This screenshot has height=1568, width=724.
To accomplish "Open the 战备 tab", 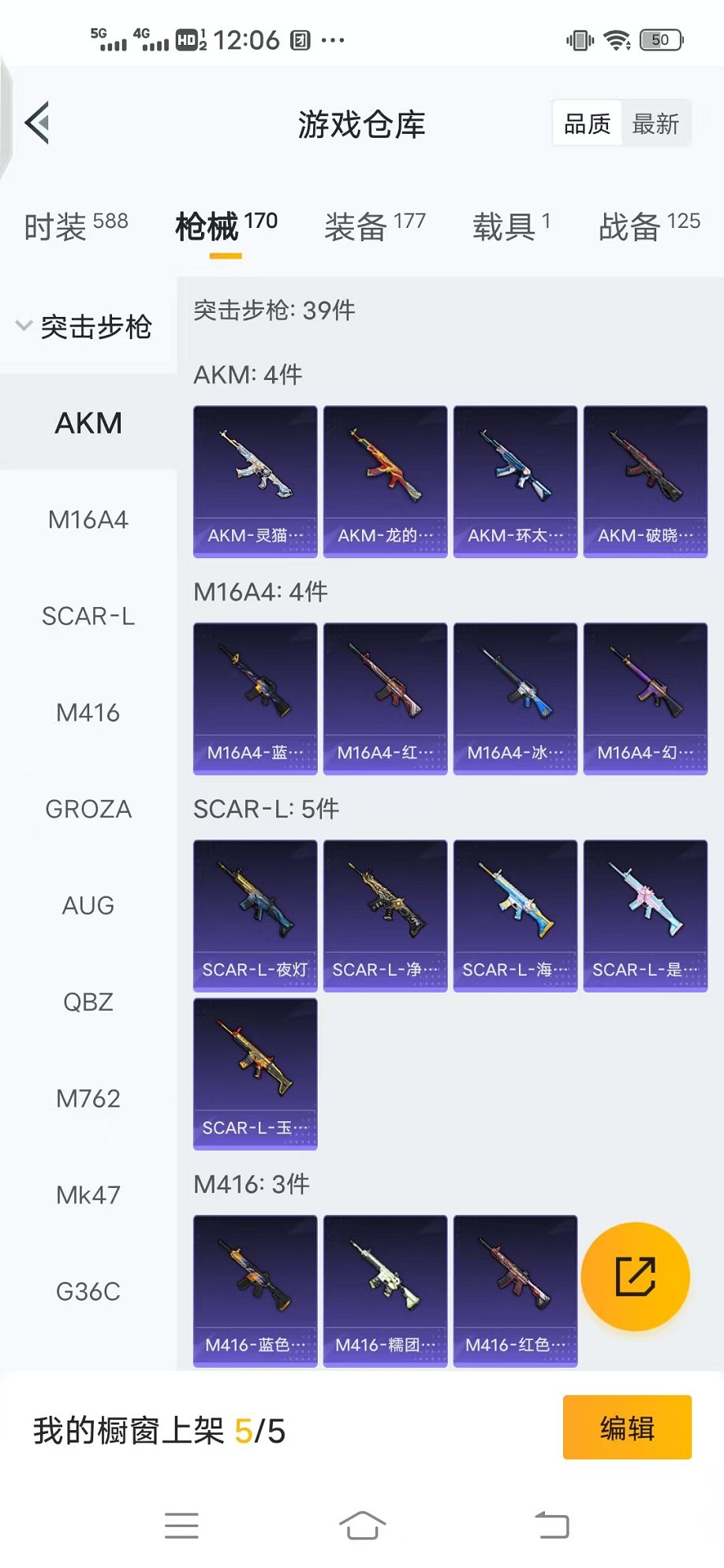I will tap(649, 226).
